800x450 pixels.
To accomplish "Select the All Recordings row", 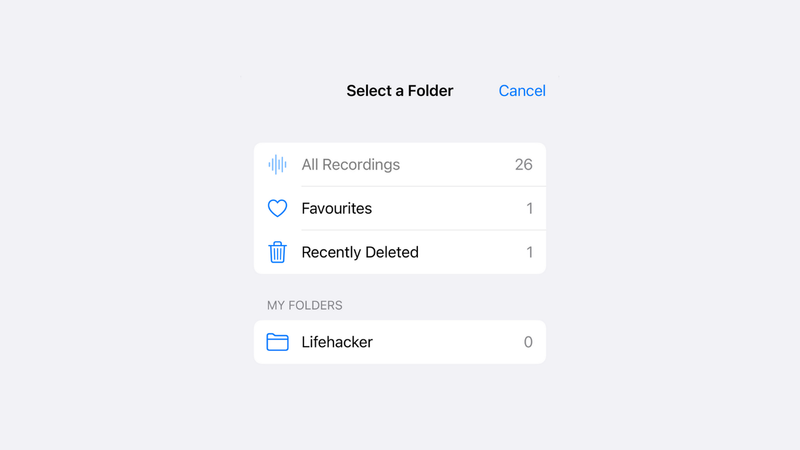I will click(x=399, y=164).
